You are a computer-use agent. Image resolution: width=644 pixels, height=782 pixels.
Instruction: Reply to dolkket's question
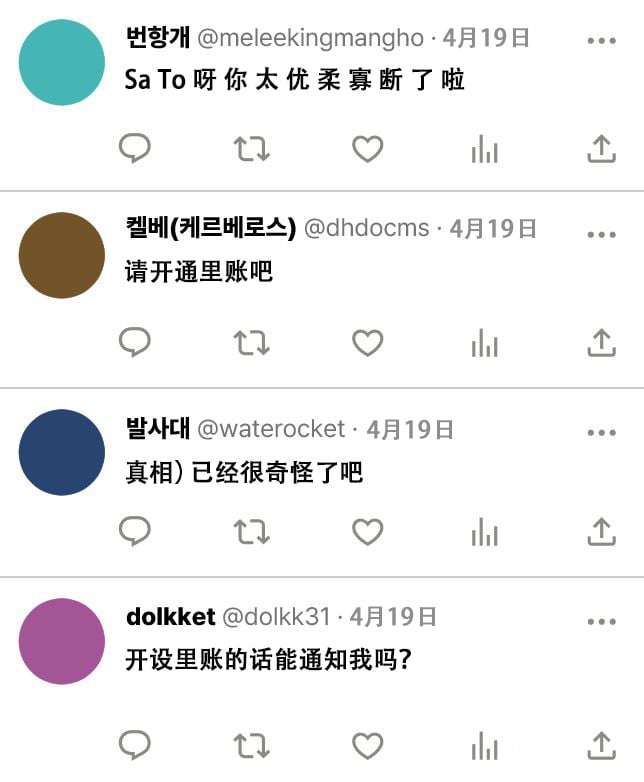pyautogui.click(x=135, y=745)
